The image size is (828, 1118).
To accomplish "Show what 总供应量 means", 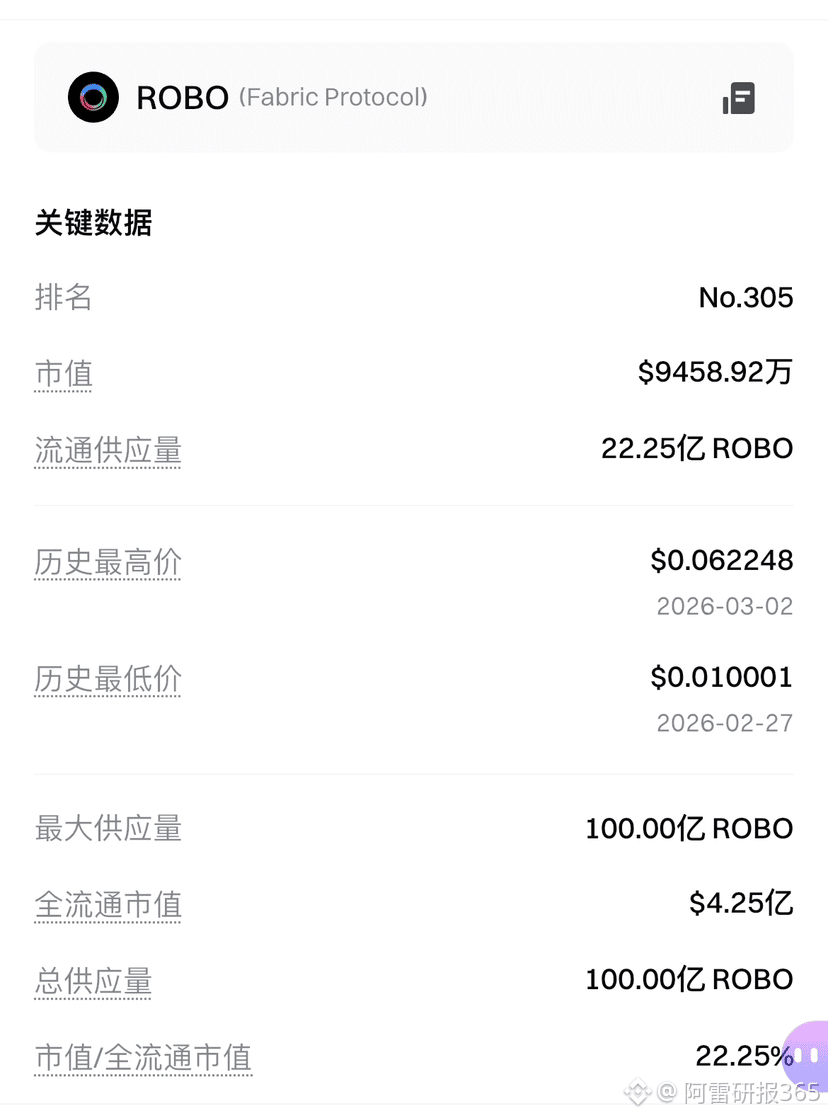I will coord(93,980).
